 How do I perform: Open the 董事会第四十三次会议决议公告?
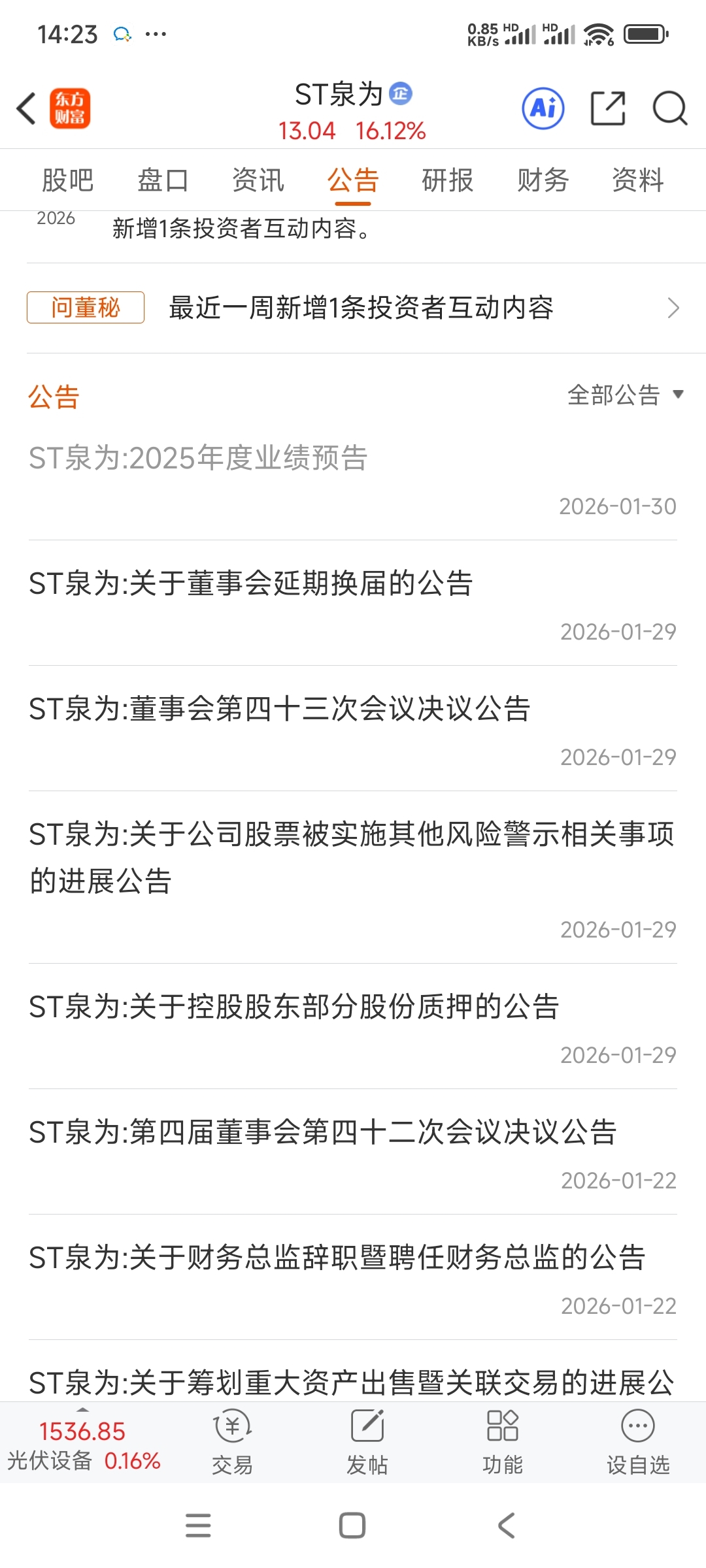coord(280,709)
